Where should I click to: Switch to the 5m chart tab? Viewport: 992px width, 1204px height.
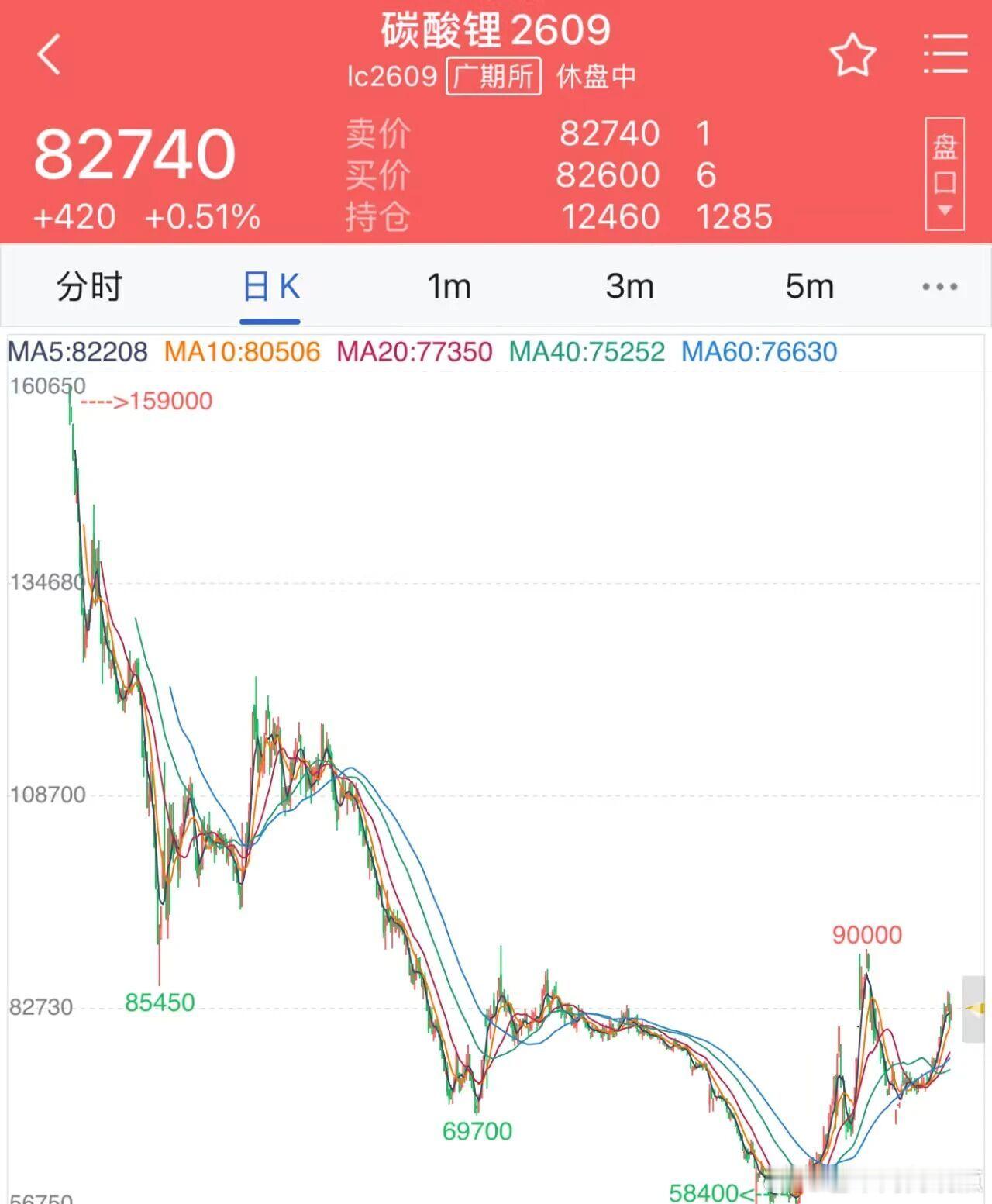click(x=808, y=285)
